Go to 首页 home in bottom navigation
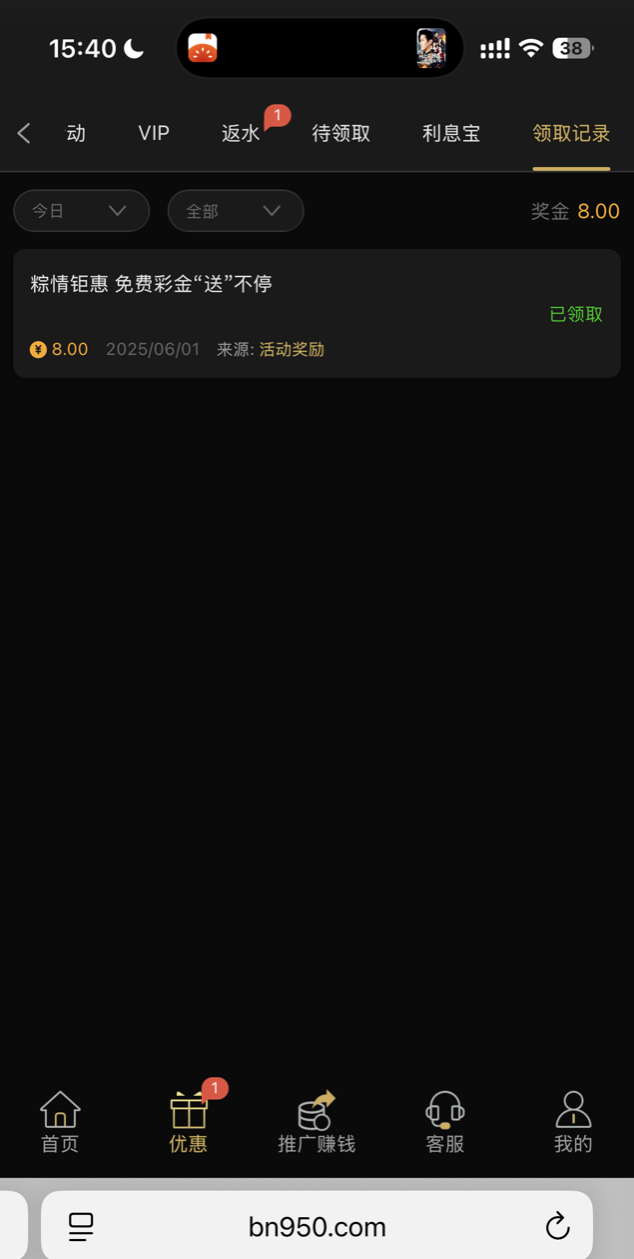Image resolution: width=634 pixels, height=1259 pixels. click(60, 1122)
